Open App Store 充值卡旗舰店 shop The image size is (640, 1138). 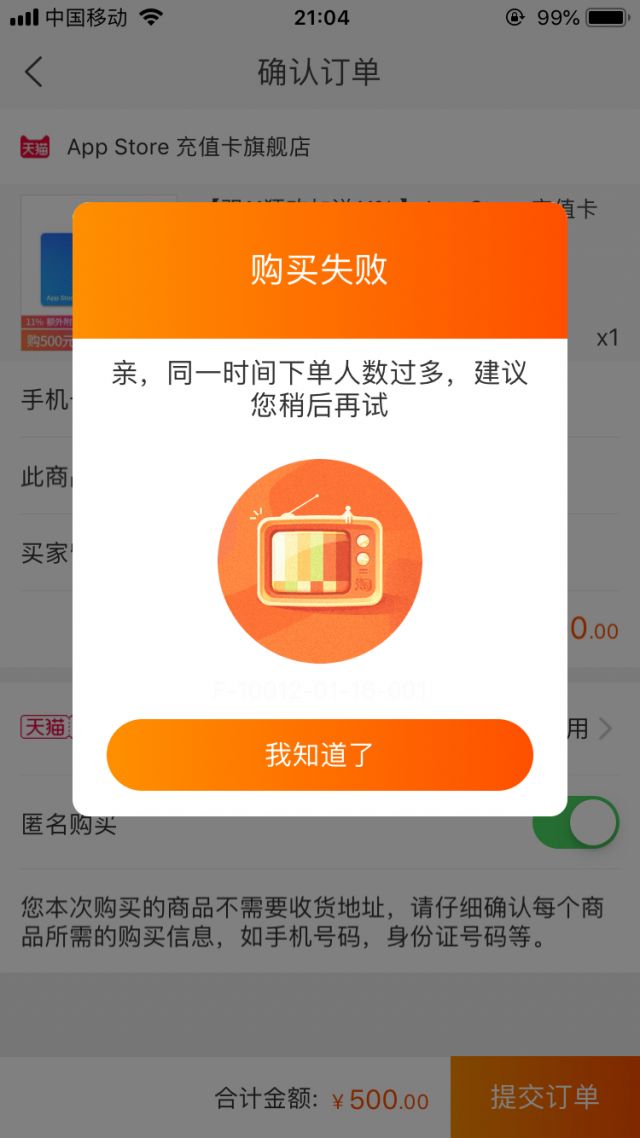click(x=188, y=147)
